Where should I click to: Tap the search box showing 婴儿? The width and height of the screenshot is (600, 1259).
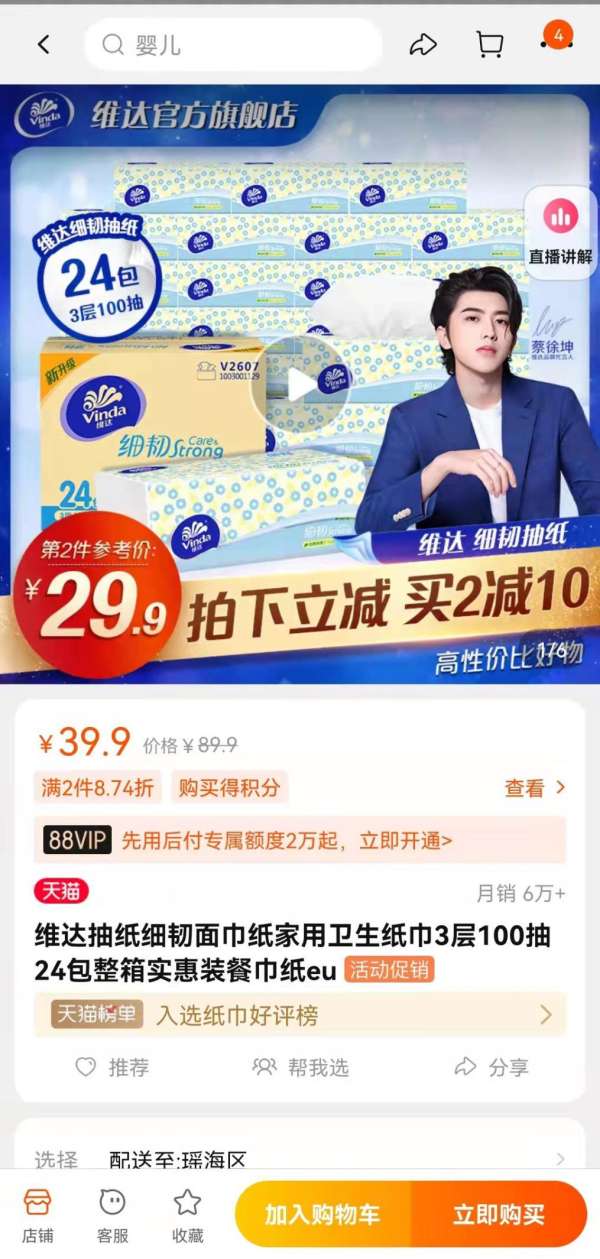[x=232, y=45]
